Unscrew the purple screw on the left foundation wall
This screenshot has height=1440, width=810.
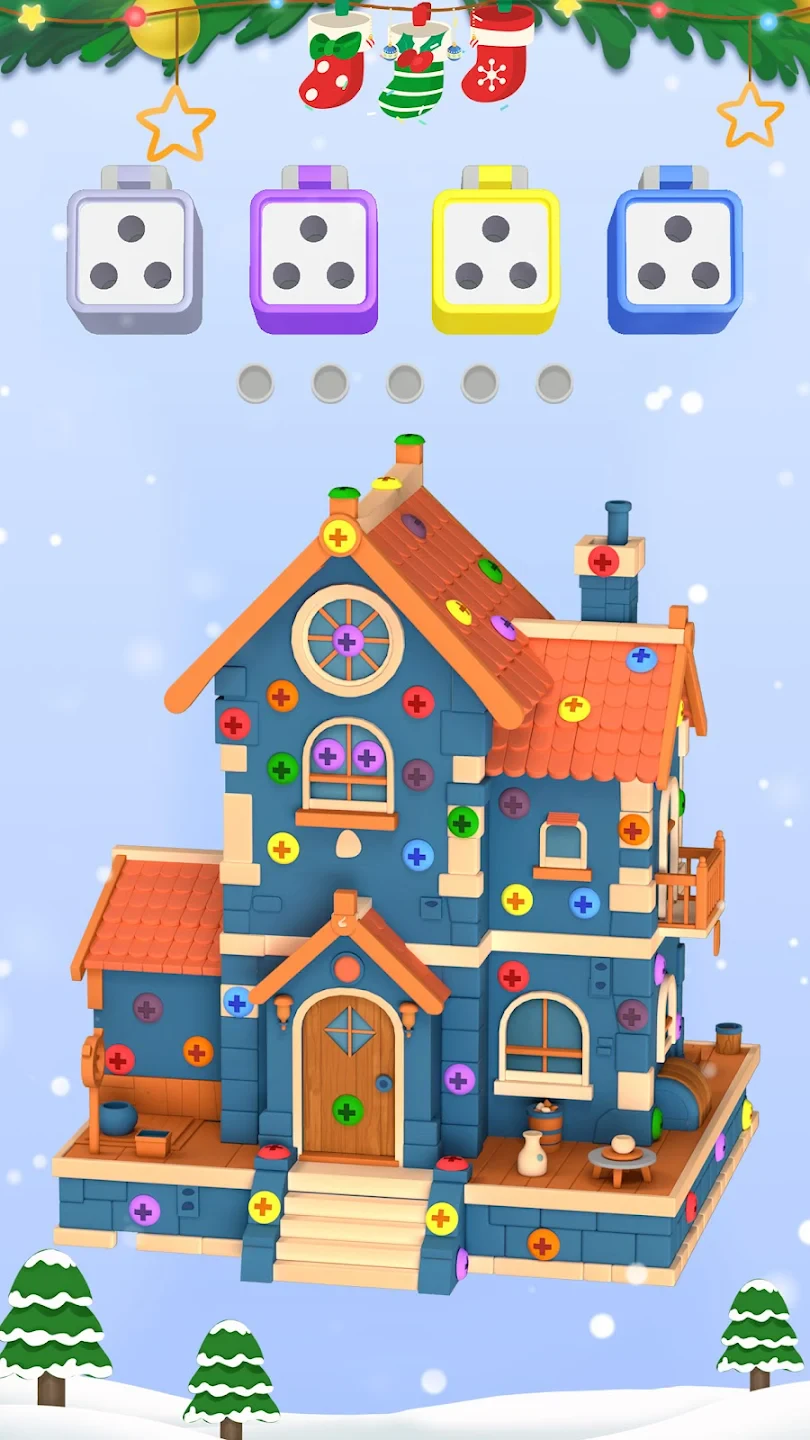point(144,1210)
